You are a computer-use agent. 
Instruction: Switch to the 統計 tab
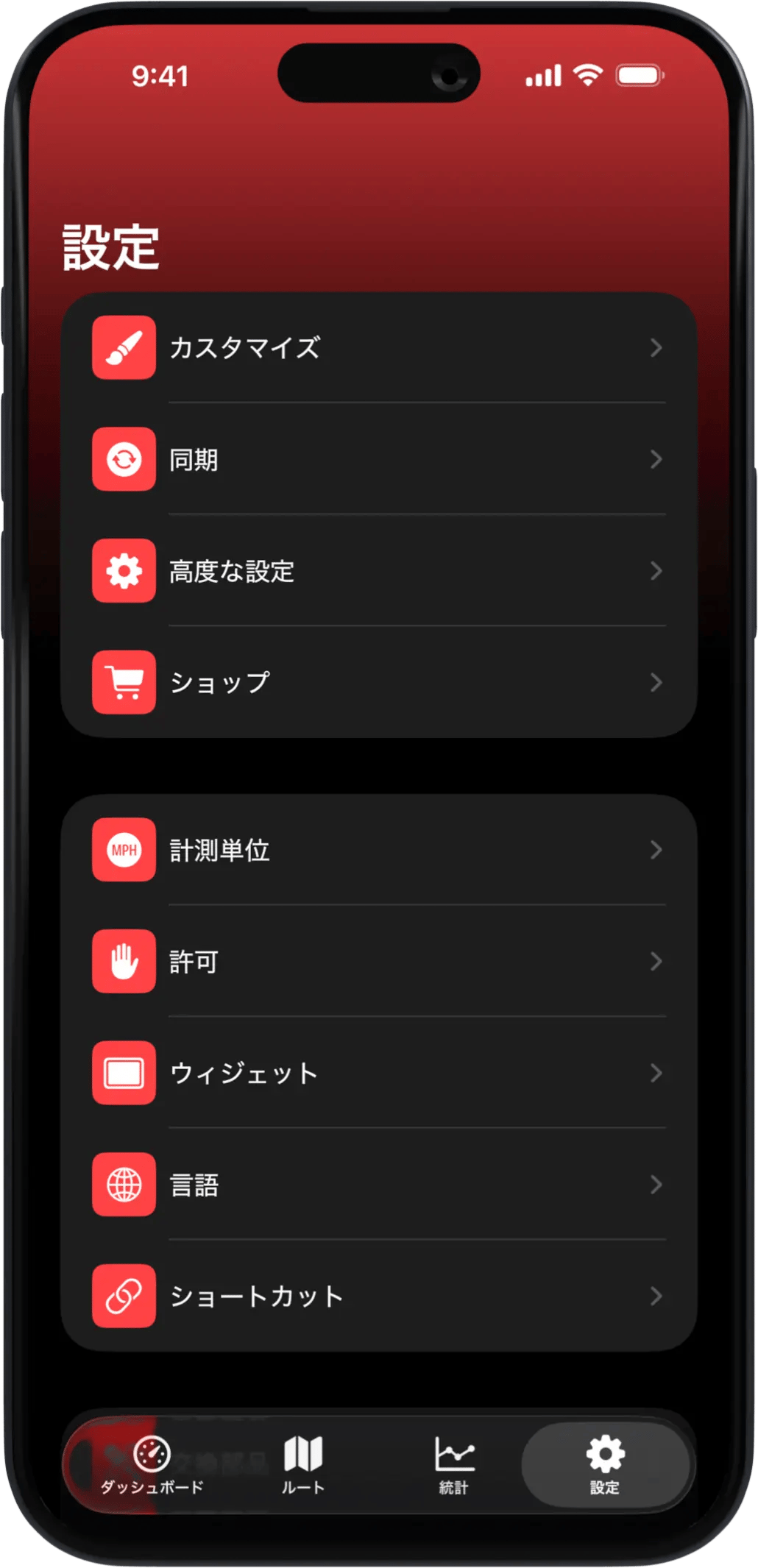point(454,1464)
